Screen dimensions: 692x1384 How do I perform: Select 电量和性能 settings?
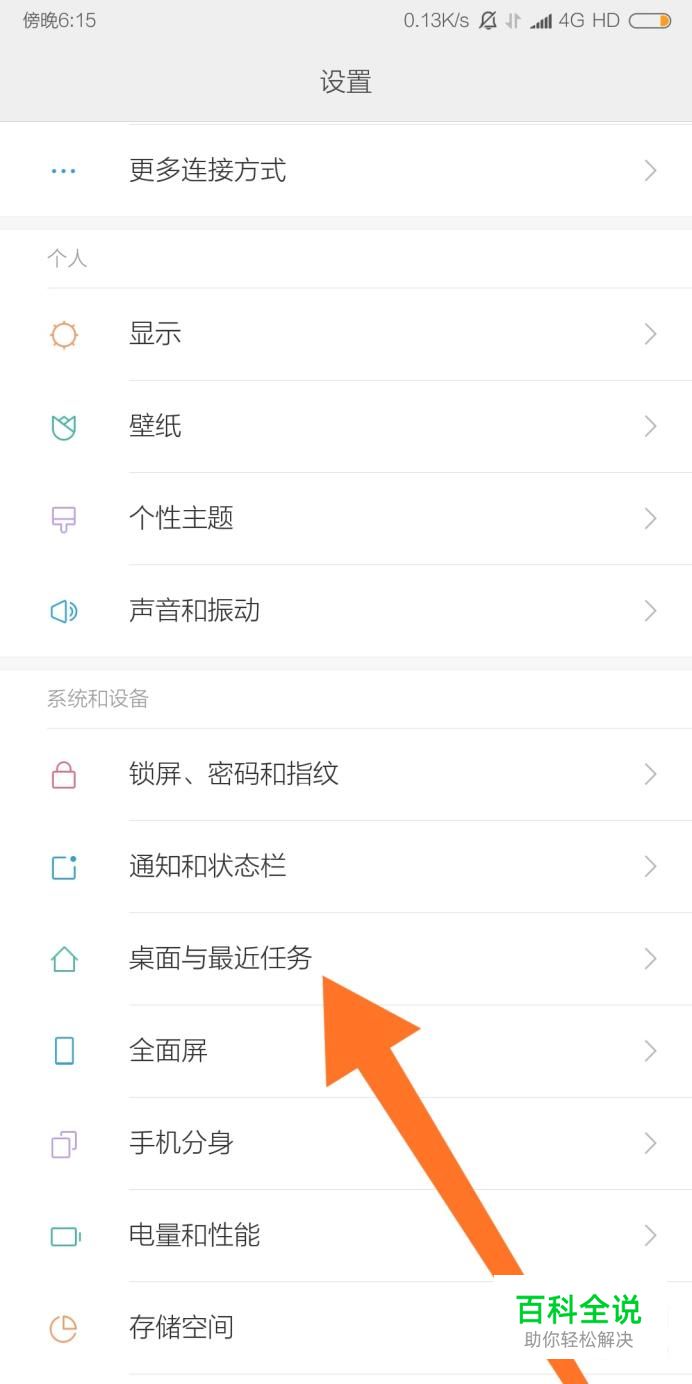(194, 1235)
